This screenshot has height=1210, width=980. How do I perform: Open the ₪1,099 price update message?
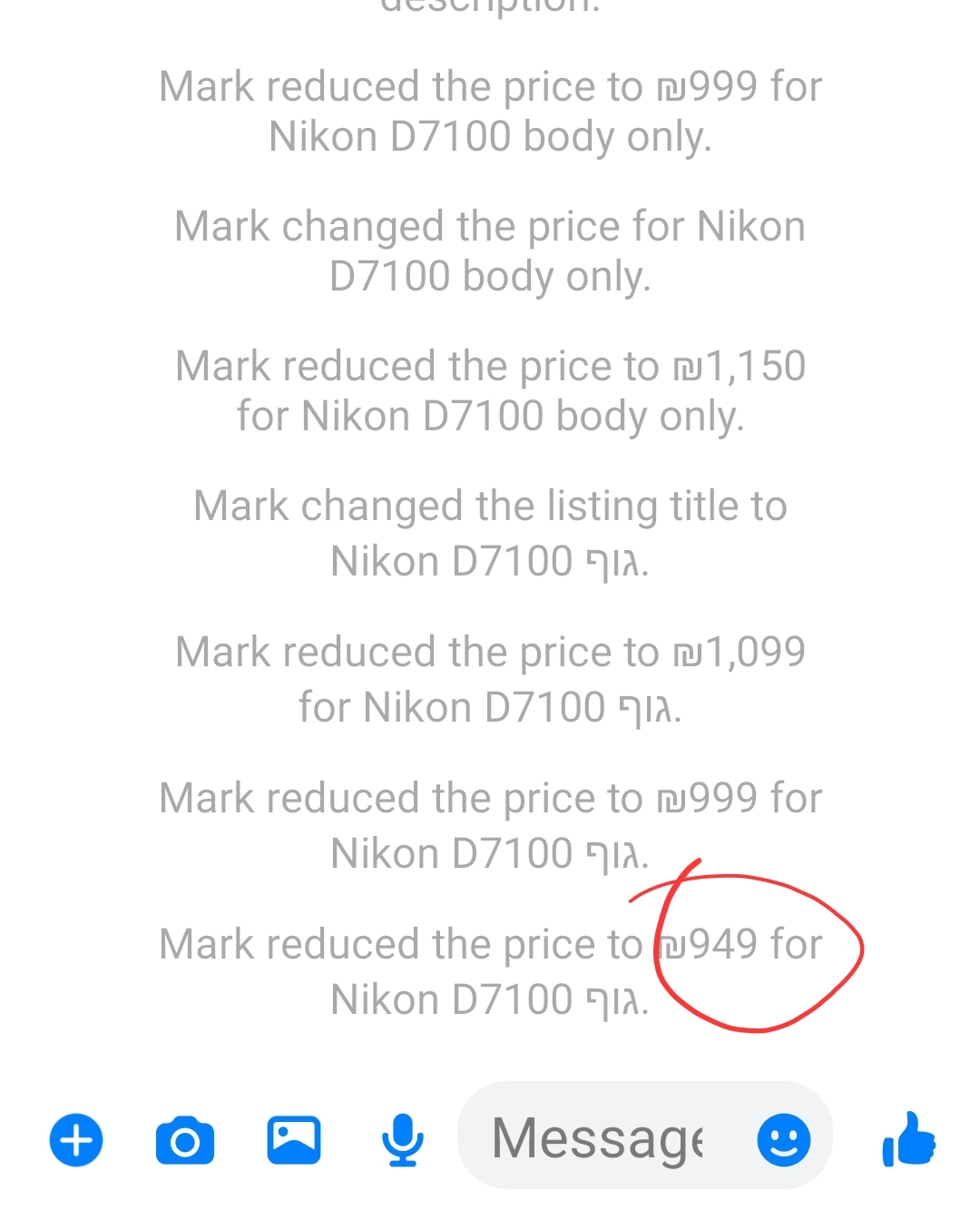click(x=490, y=677)
